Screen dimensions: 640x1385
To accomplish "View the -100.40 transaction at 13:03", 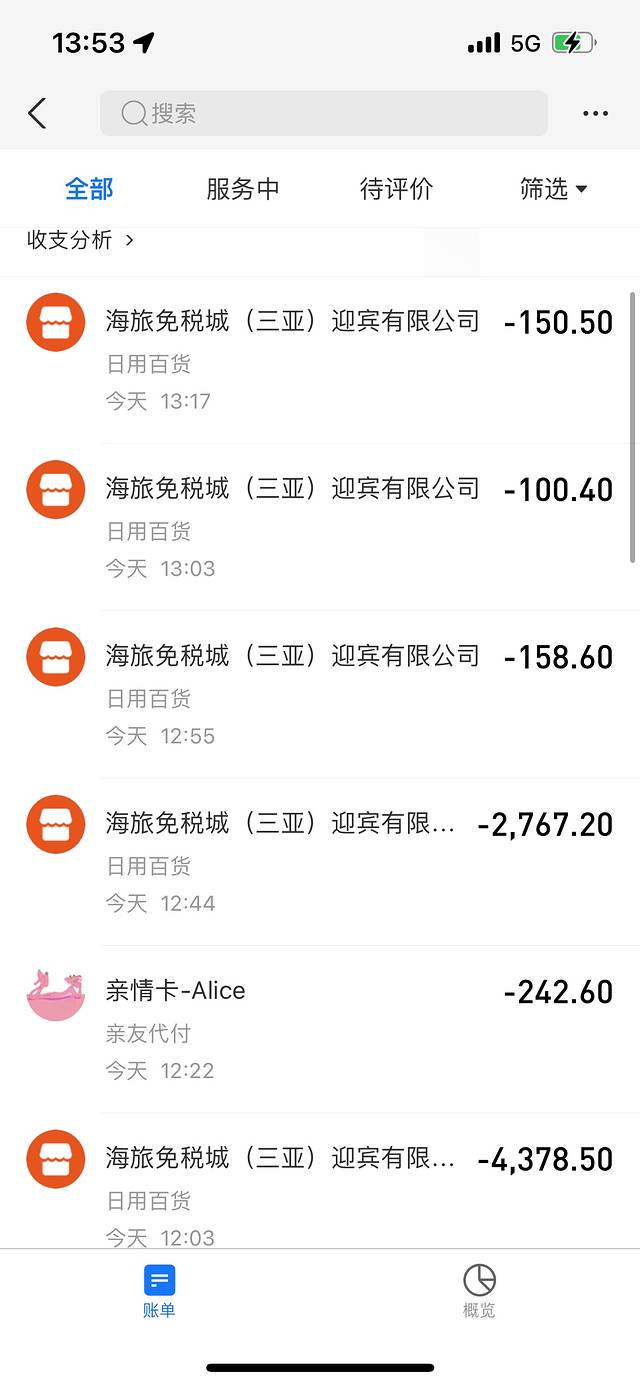I will [x=320, y=526].
